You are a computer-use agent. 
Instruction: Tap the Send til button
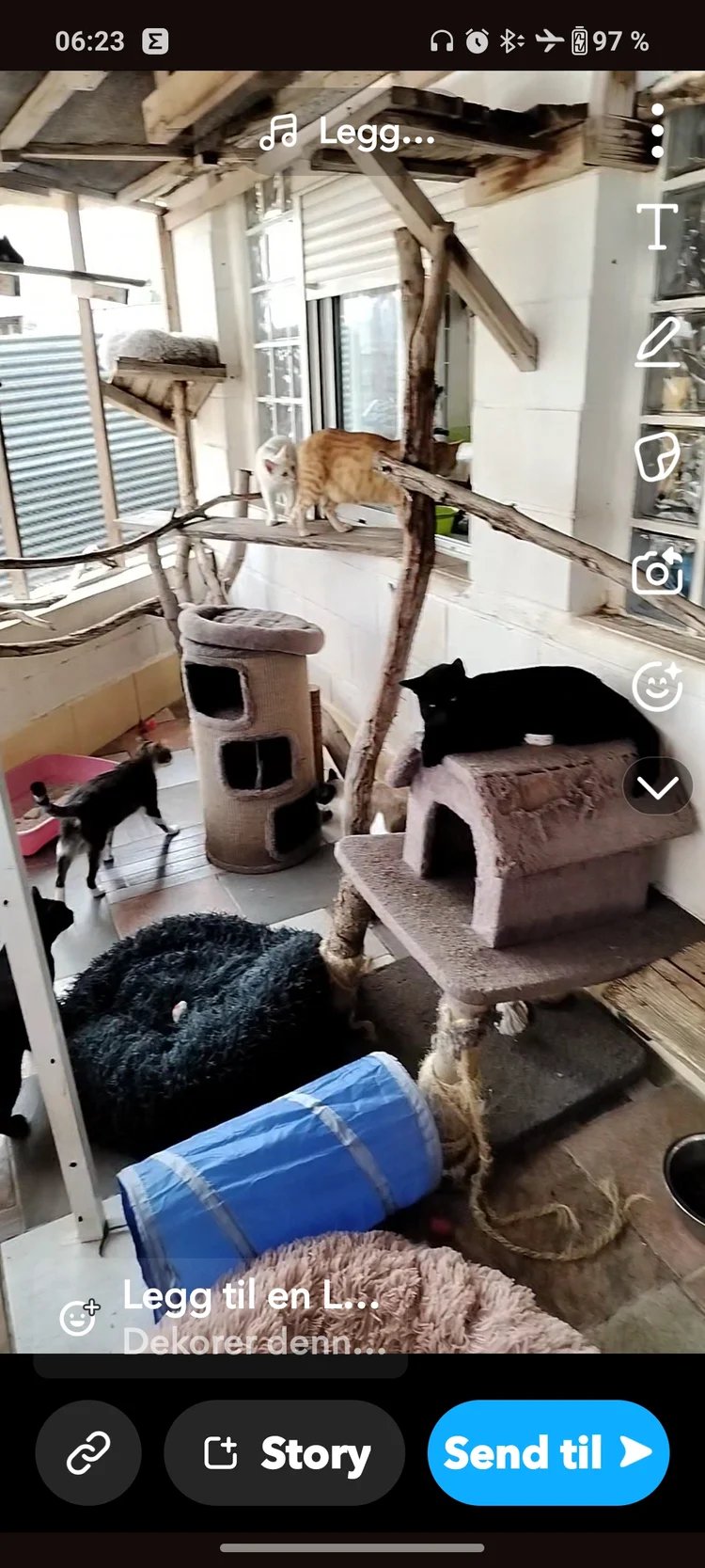pyautogui.click(x=548, y=1453)
